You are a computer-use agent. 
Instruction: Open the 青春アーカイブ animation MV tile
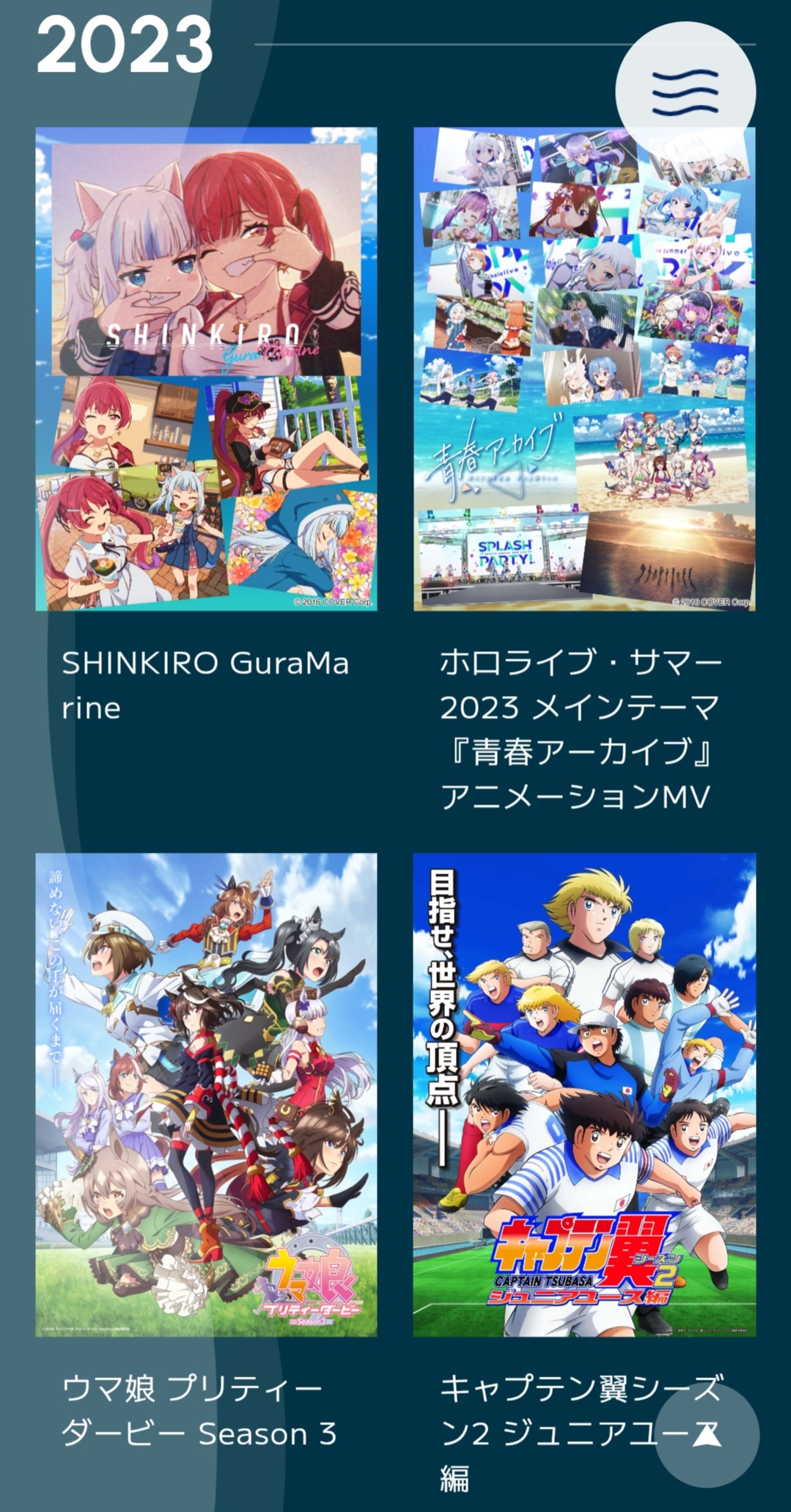pos(584,369)
